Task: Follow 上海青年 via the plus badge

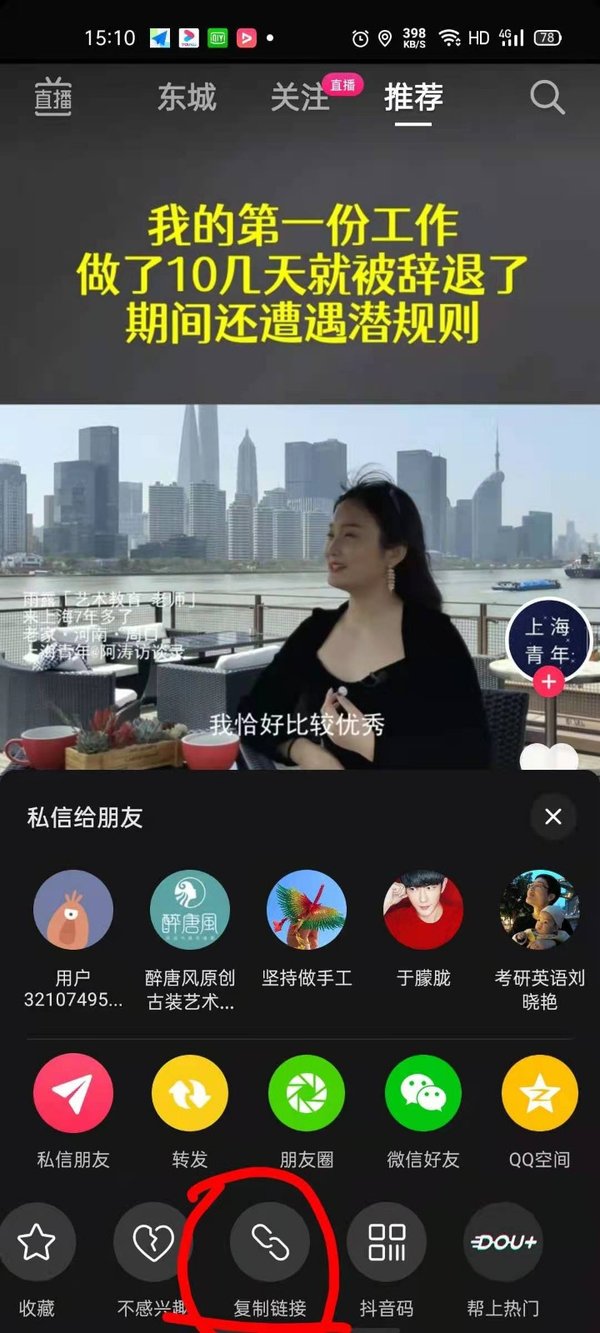Action: point(548,682)
